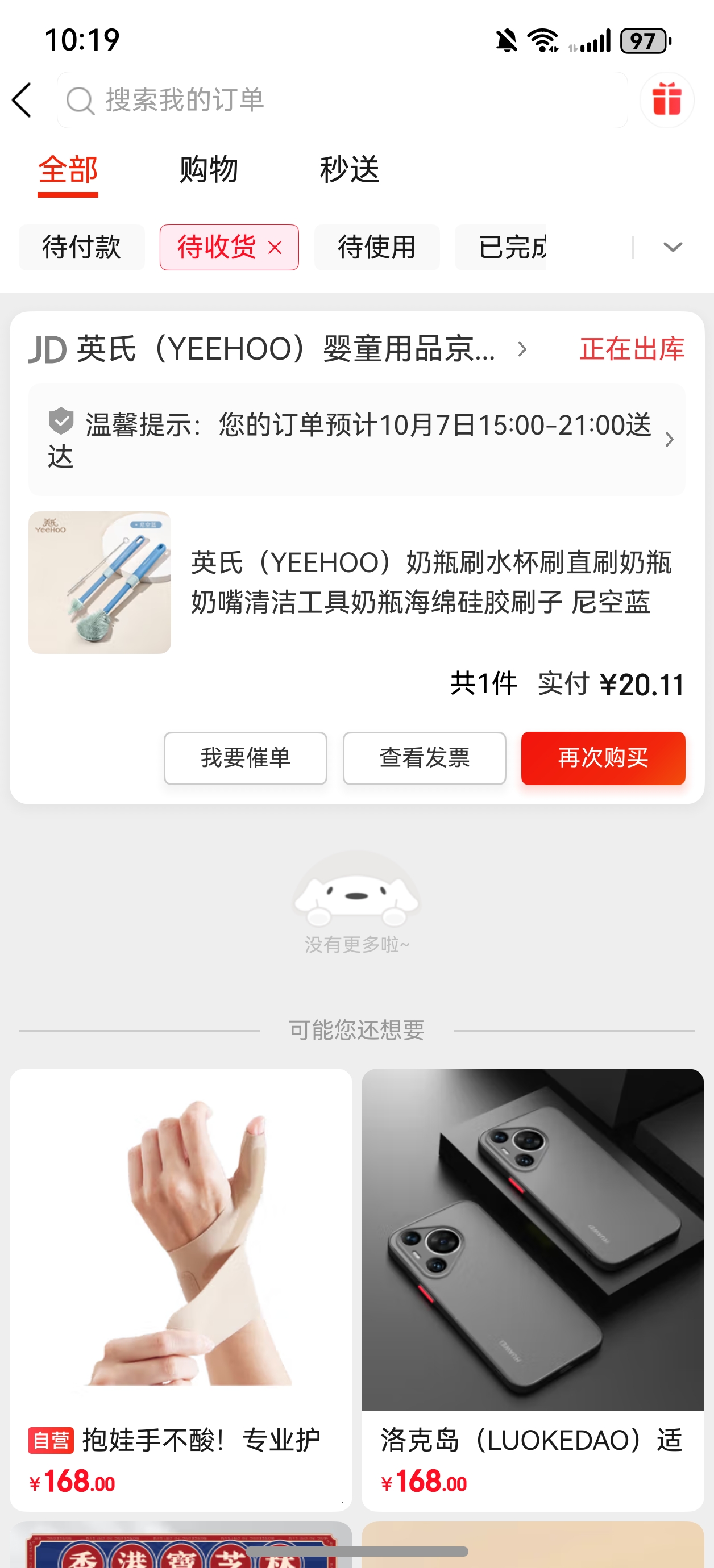The height and width of the screenshot is (1568, 714).
Task: Go back using the top-left arrow
Action: point(22,100)
